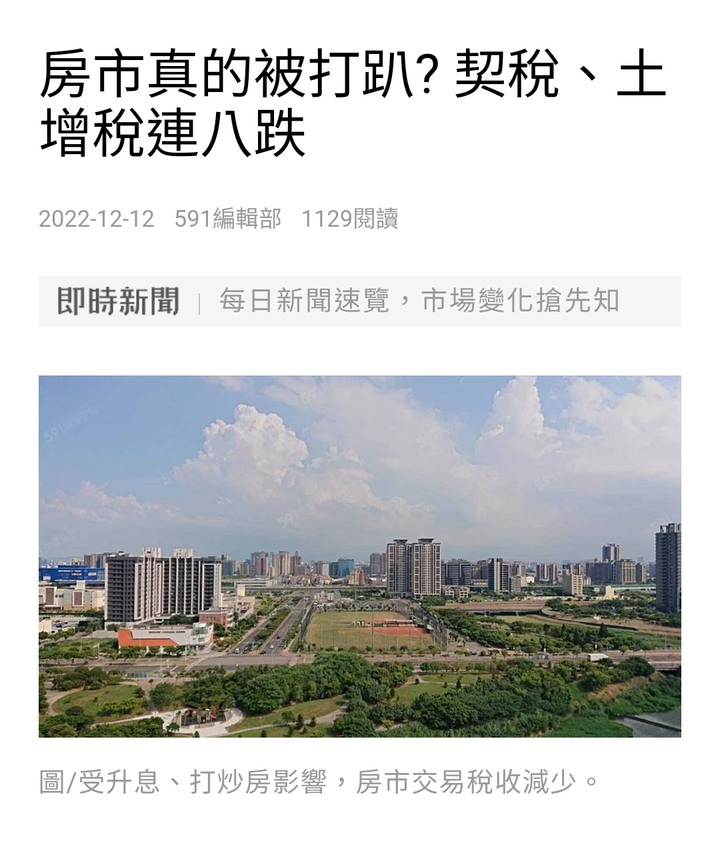This screenshot has width=720, height=849.
Task: View the article's cityscape photo
Action: coord(359,556)
